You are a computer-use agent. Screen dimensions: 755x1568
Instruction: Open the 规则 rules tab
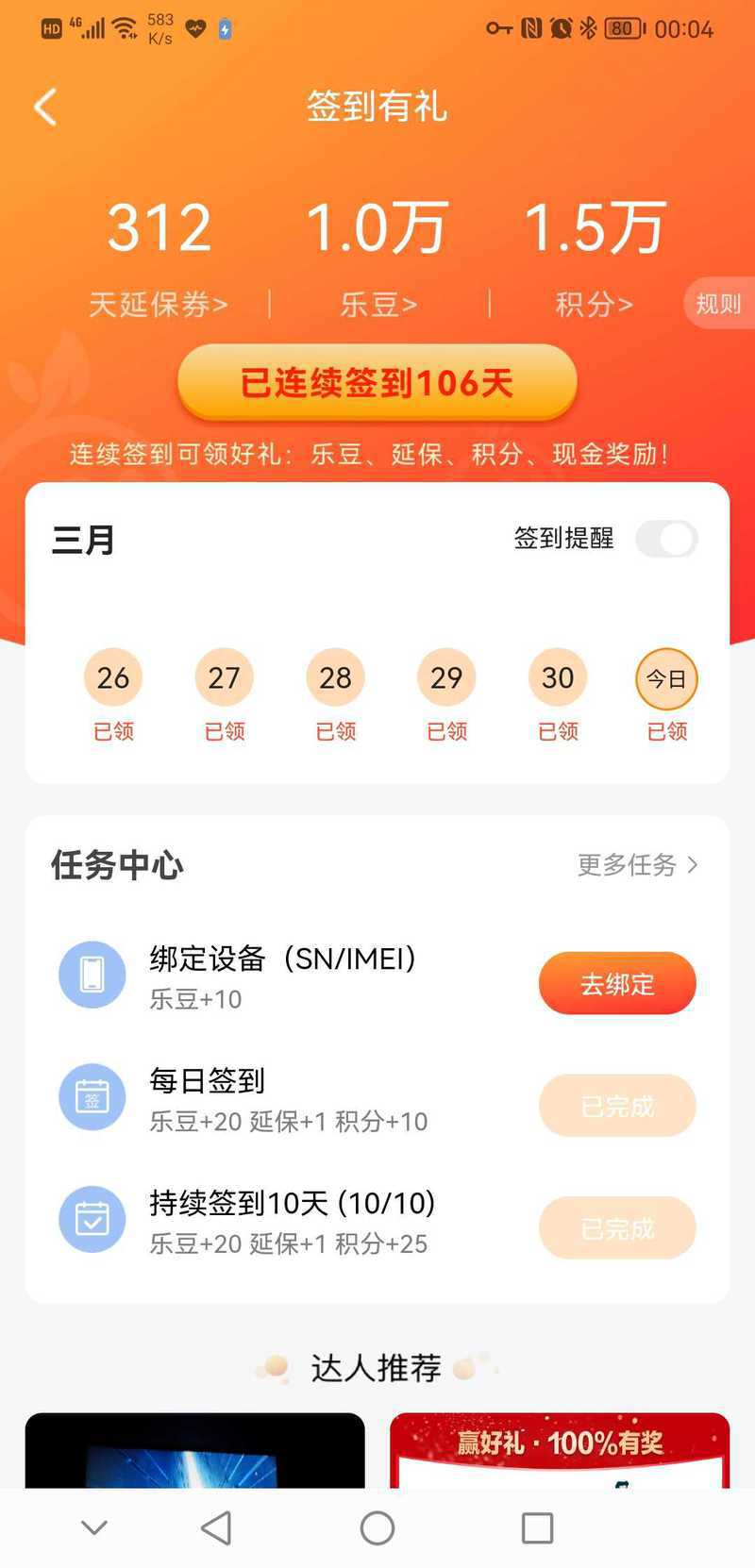coord(718,304)
